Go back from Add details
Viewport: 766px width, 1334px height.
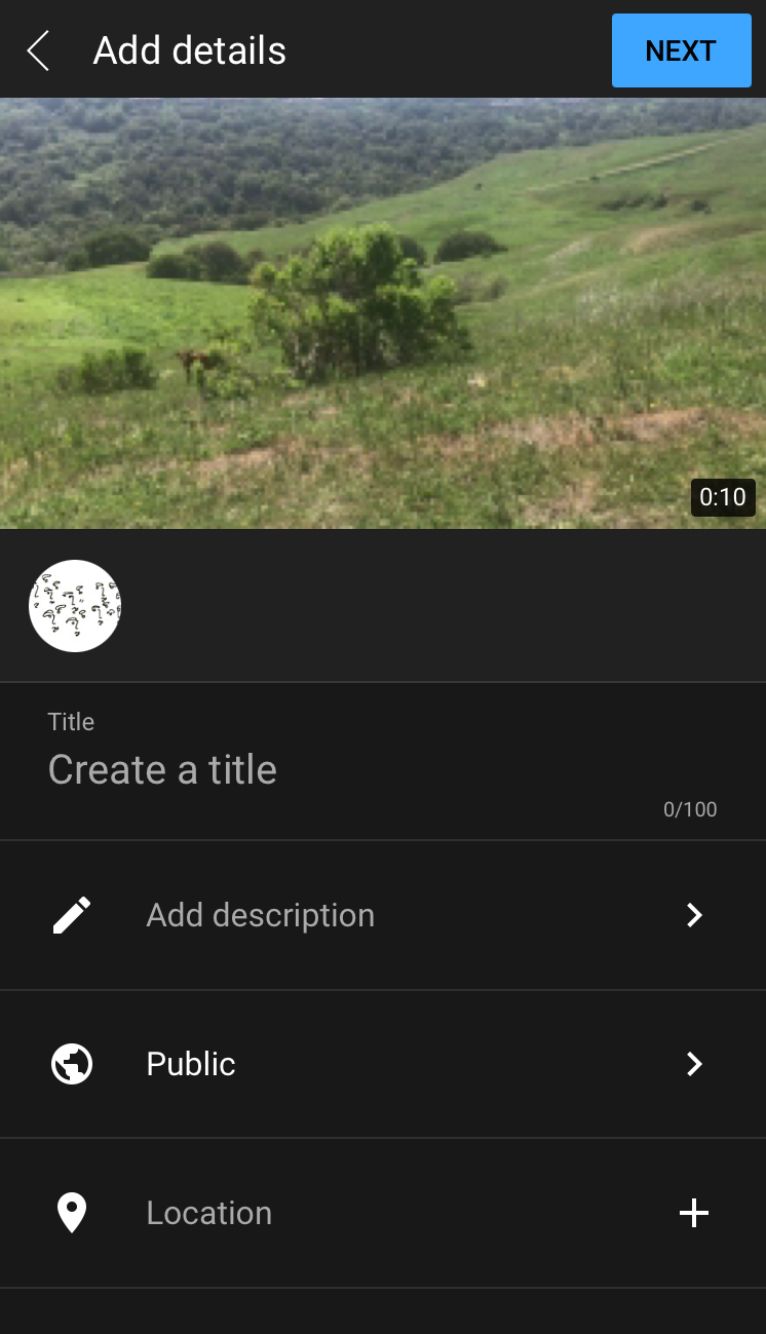(x=38, y=50)
